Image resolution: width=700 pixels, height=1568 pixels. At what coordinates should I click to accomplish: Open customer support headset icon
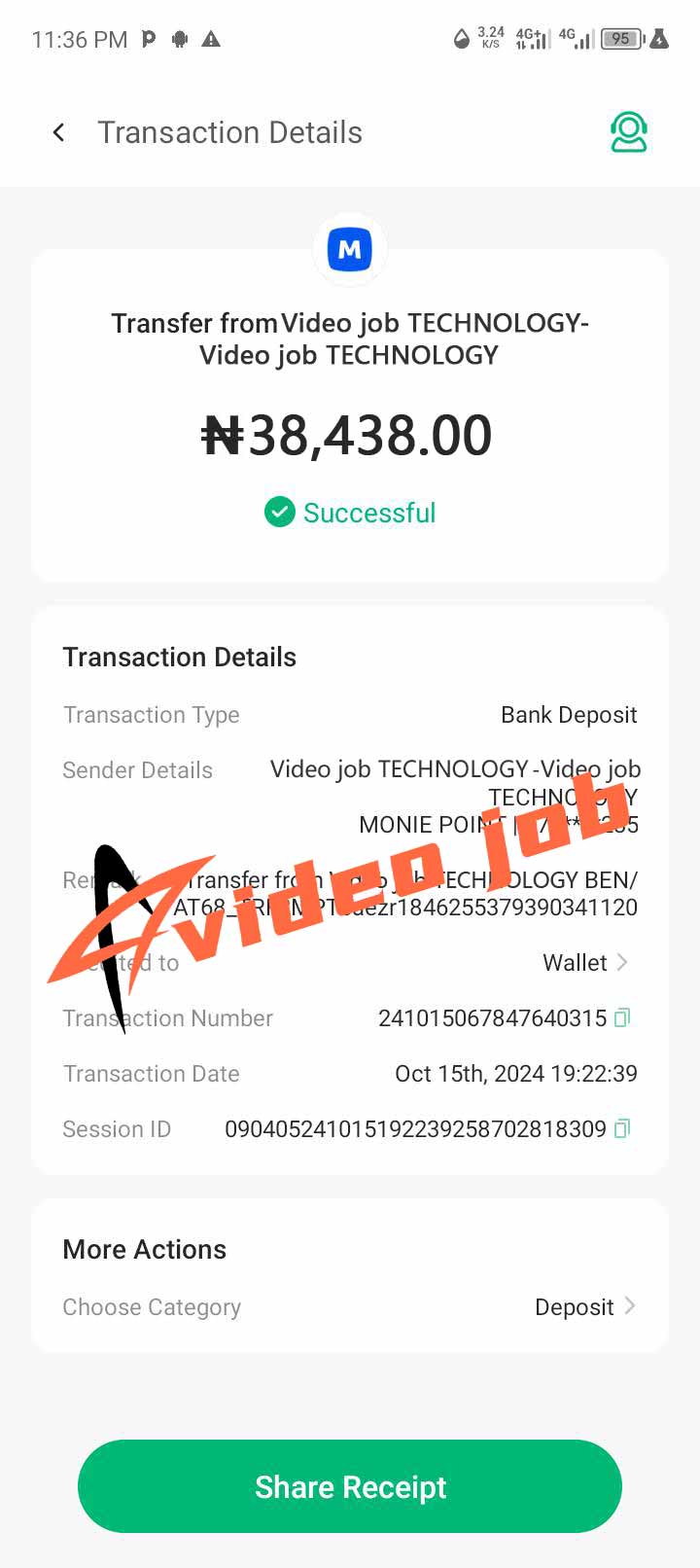click(628, 132)
